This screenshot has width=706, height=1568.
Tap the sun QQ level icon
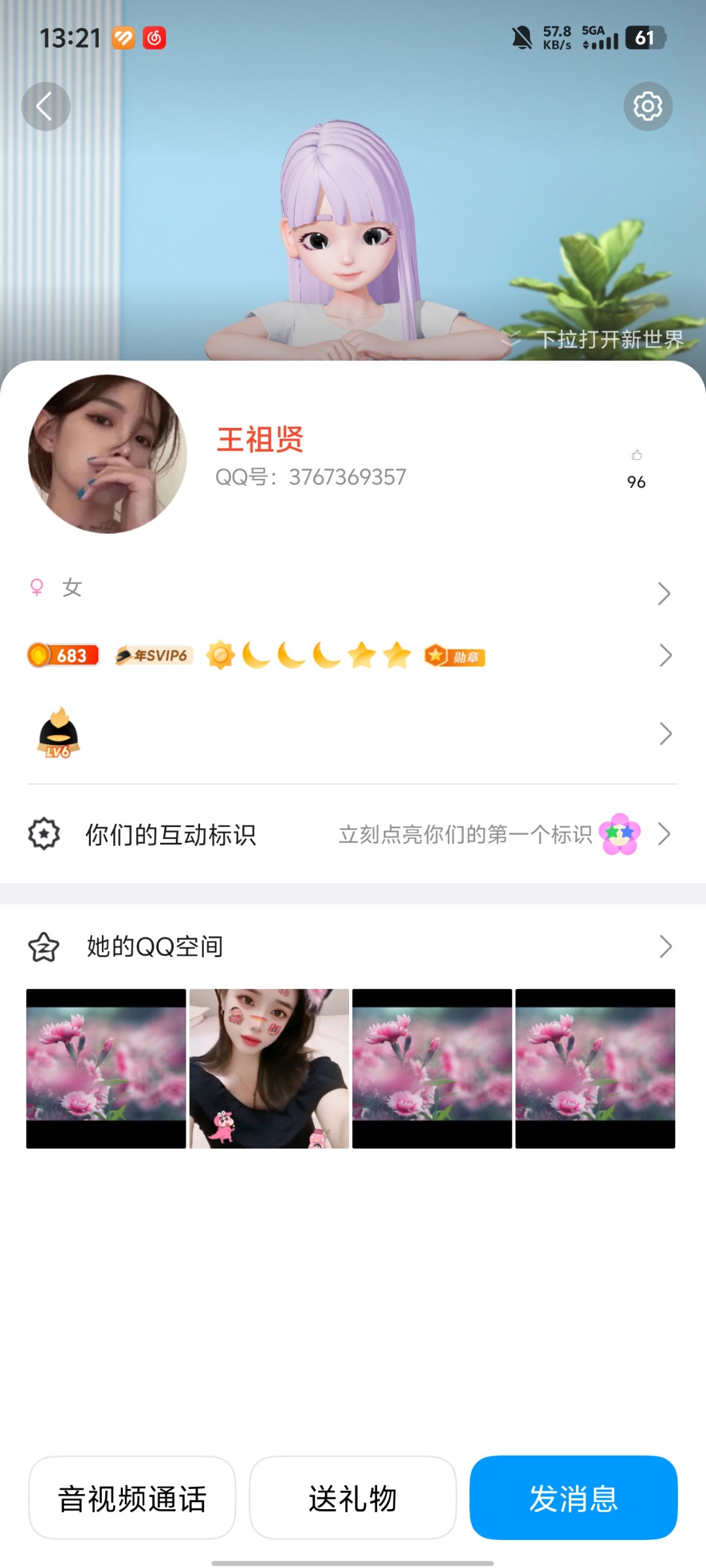click(220, 655)
